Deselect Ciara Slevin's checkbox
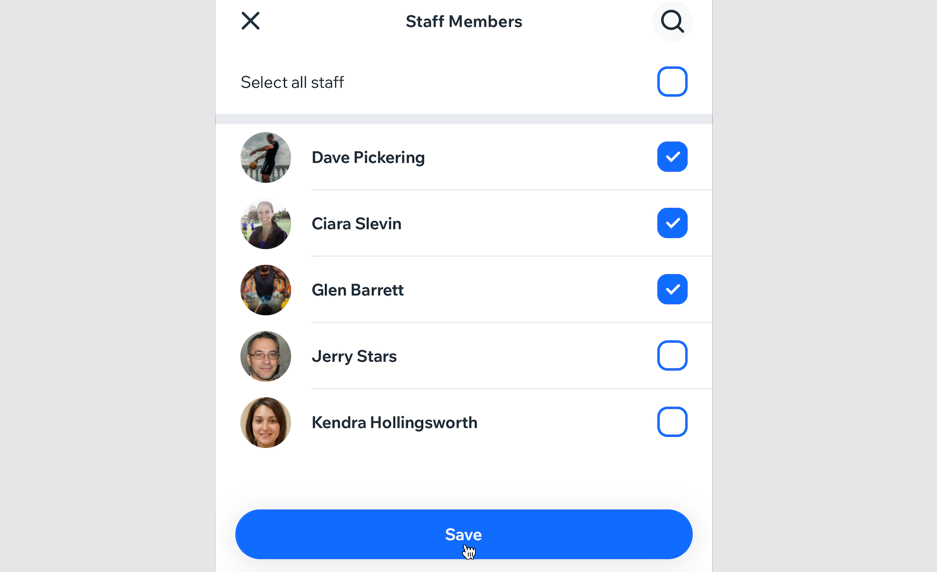Screen dimensions: 937x572 672,223
